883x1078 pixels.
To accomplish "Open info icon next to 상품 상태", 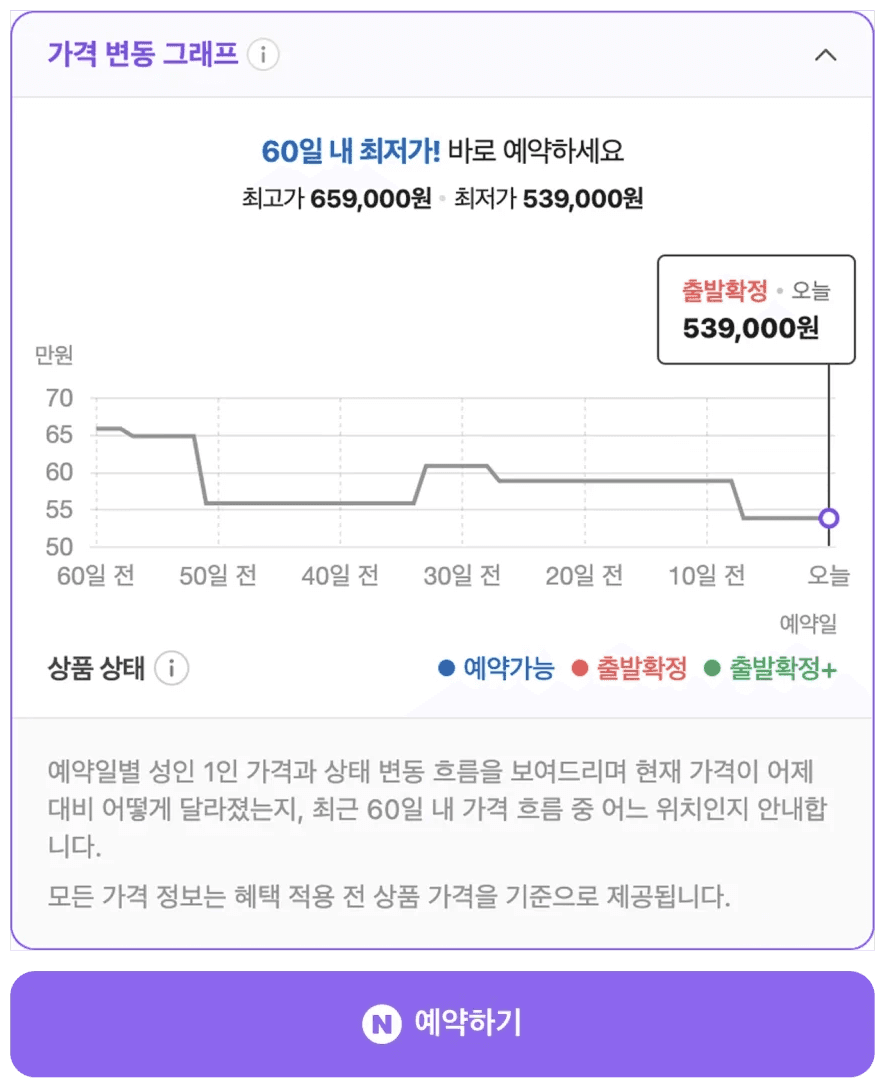I will coord(171,668).
